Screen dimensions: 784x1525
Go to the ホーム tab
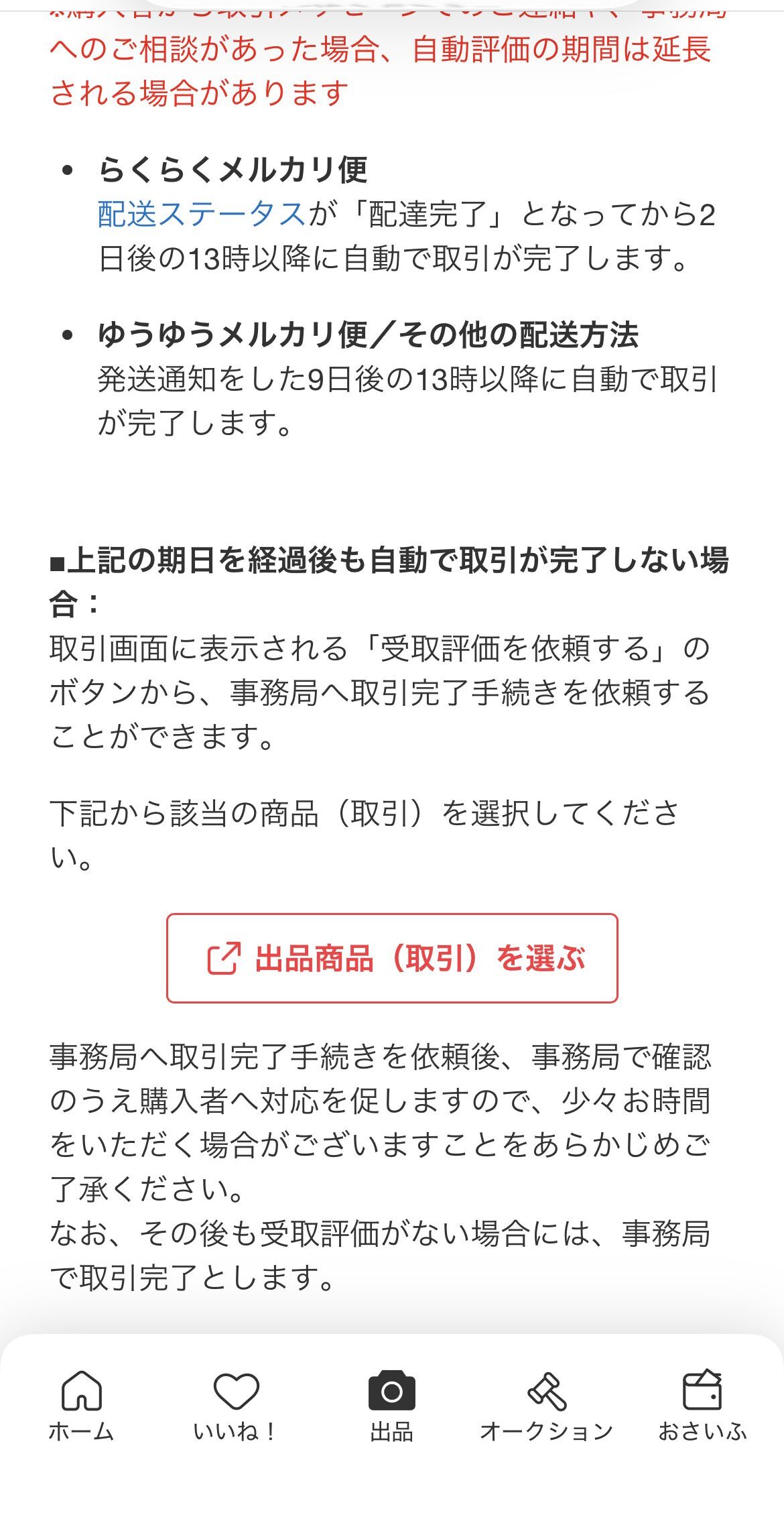coord(81,1404)
